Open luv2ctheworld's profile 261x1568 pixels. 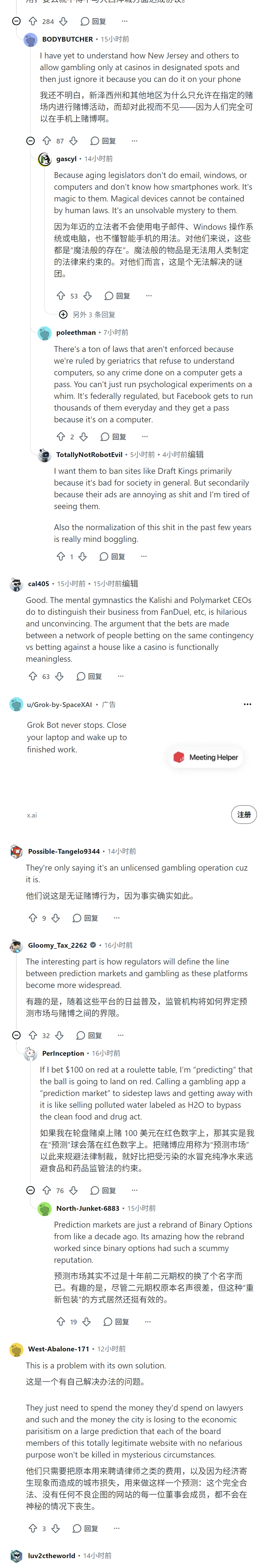click(52, 1555)
